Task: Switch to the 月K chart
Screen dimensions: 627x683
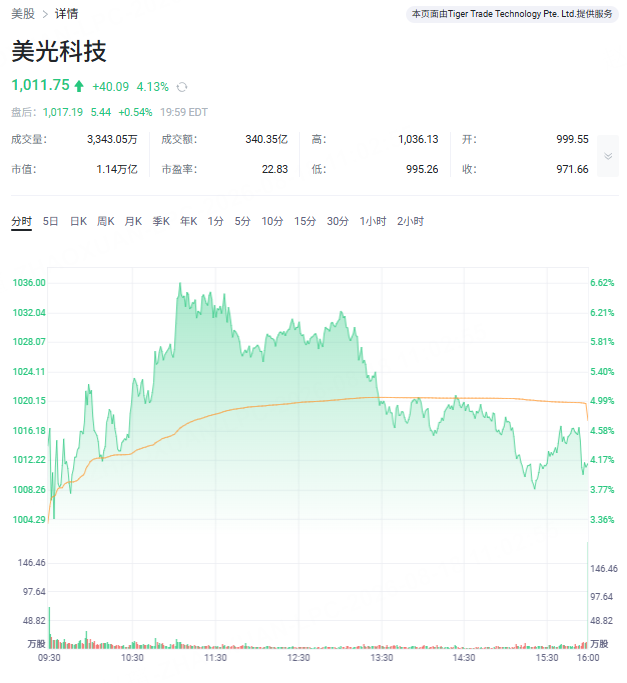Action: coord(133,221)
